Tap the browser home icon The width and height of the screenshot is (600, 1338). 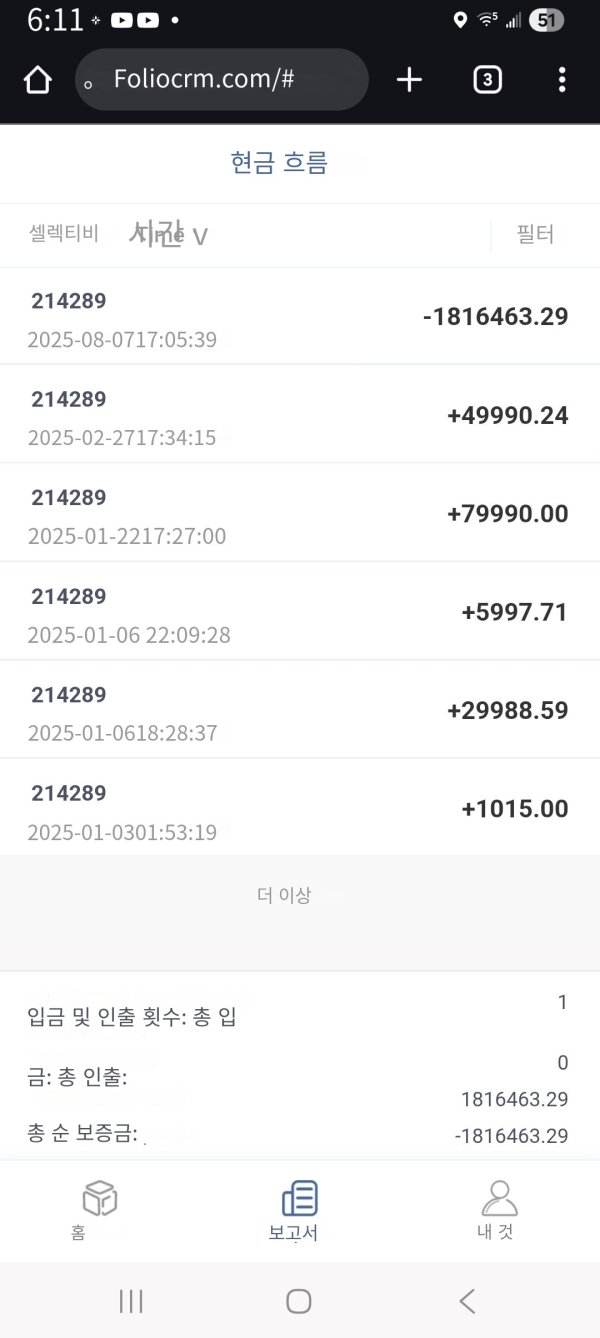click(x=37, y=80)
